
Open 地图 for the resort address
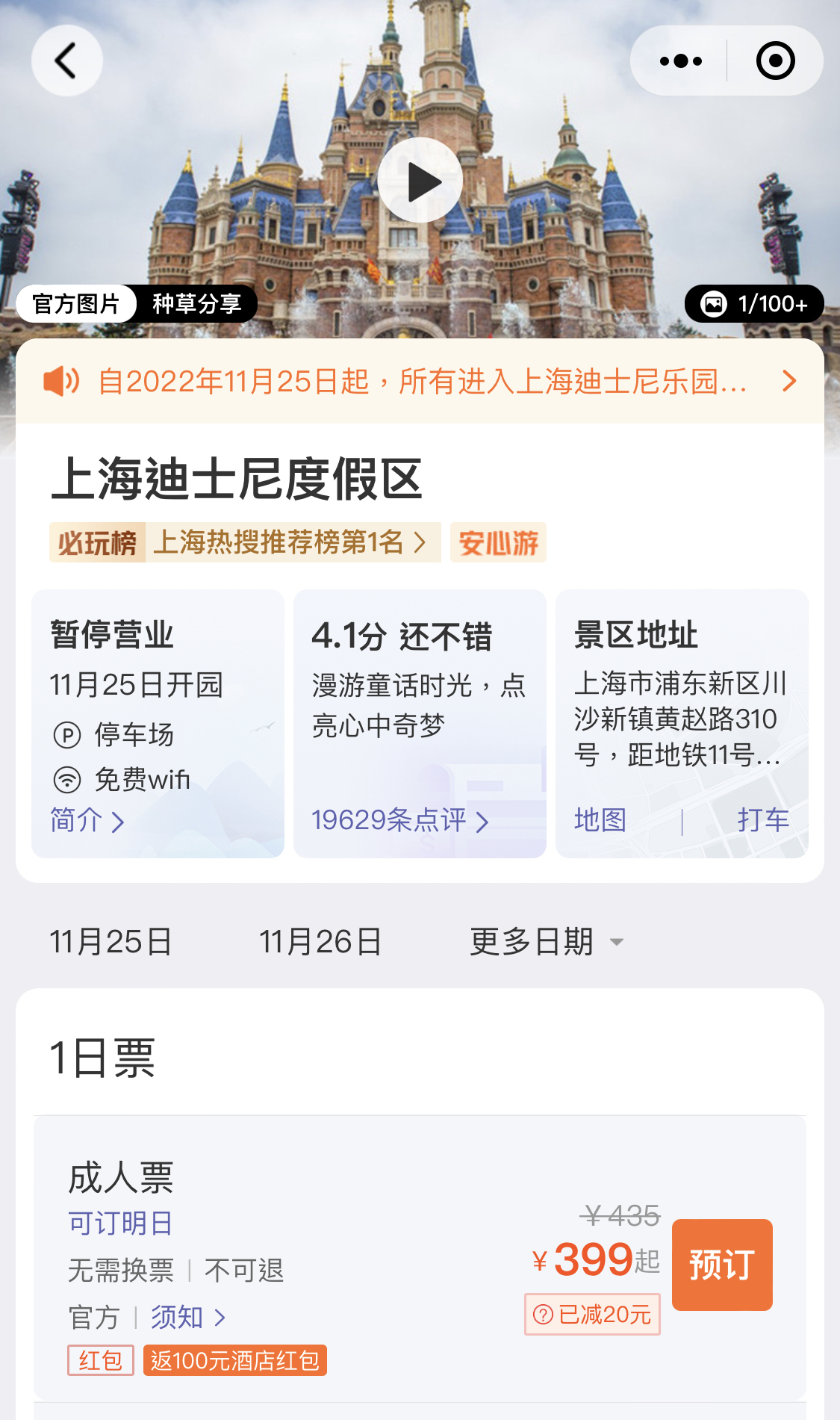point(600,820)
